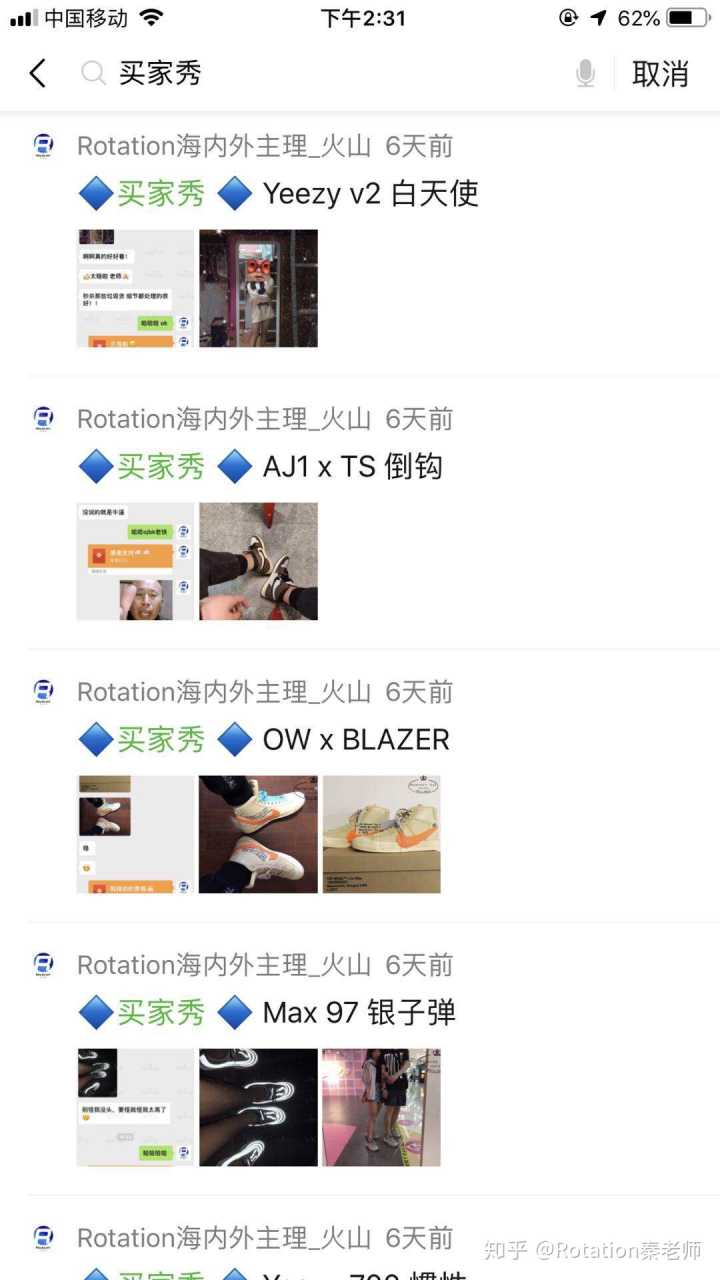View the chat screenshot in Max 97 post
The height and width of the screenshot is (1280, 720).
point(135,1107)
